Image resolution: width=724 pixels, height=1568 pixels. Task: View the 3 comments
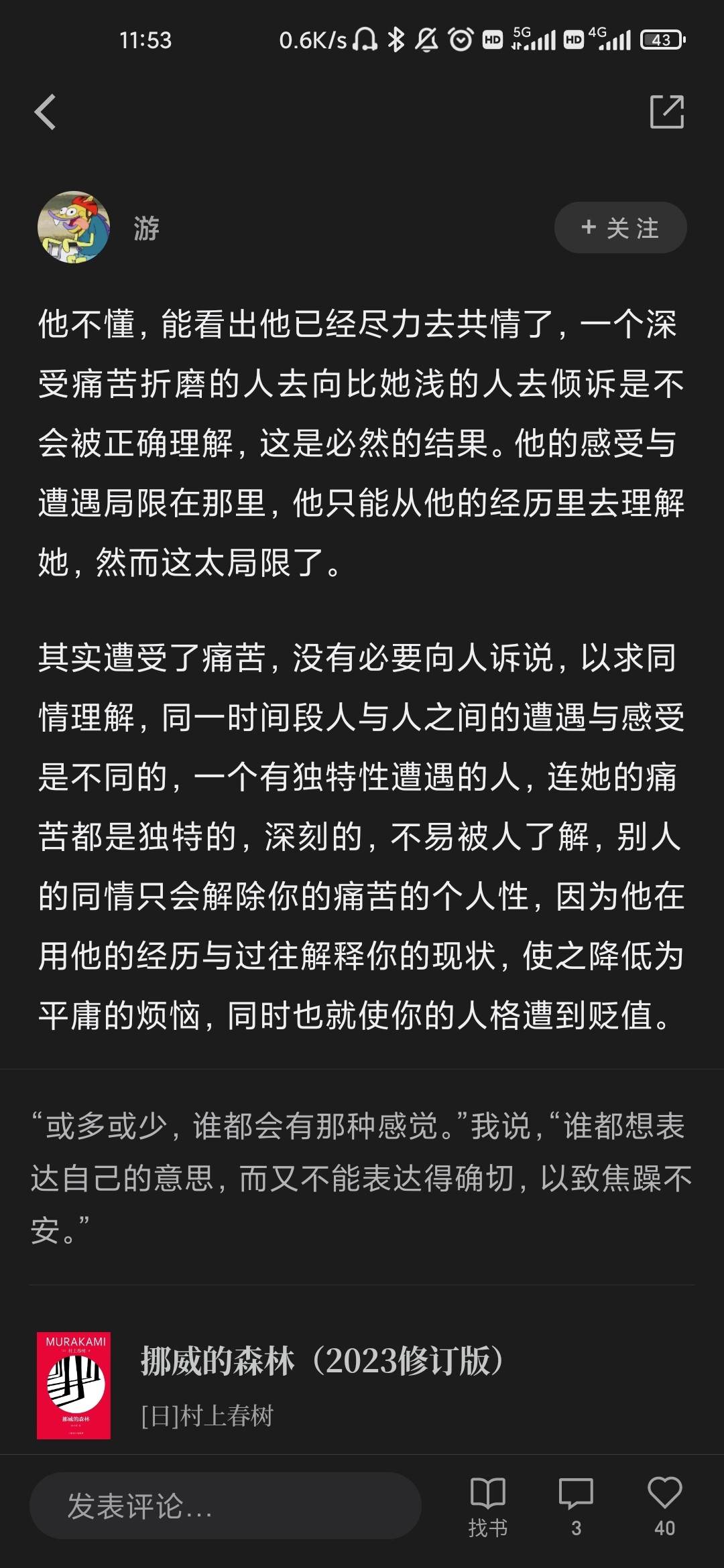(577, 1506)
